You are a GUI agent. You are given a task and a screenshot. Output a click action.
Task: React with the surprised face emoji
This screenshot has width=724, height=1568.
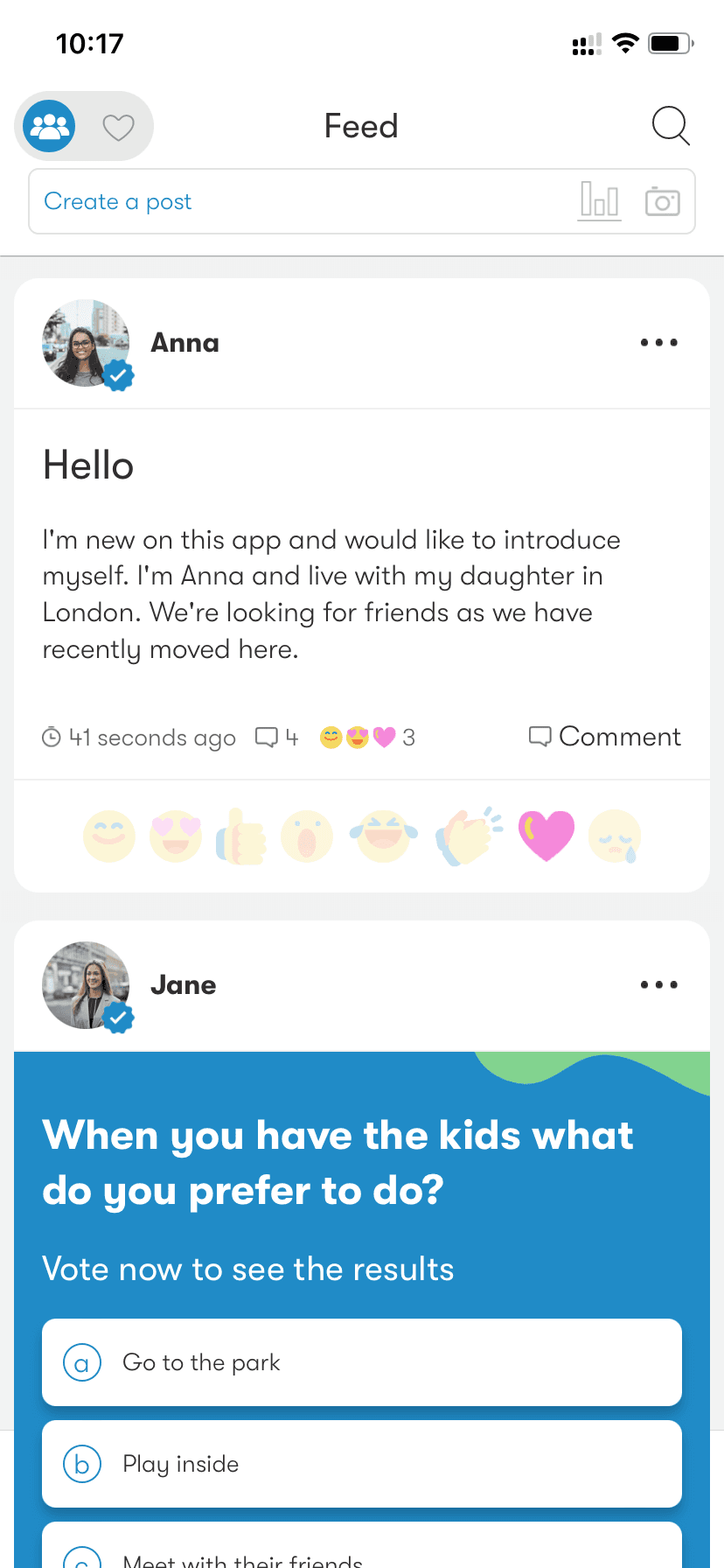tap(307, 836)
